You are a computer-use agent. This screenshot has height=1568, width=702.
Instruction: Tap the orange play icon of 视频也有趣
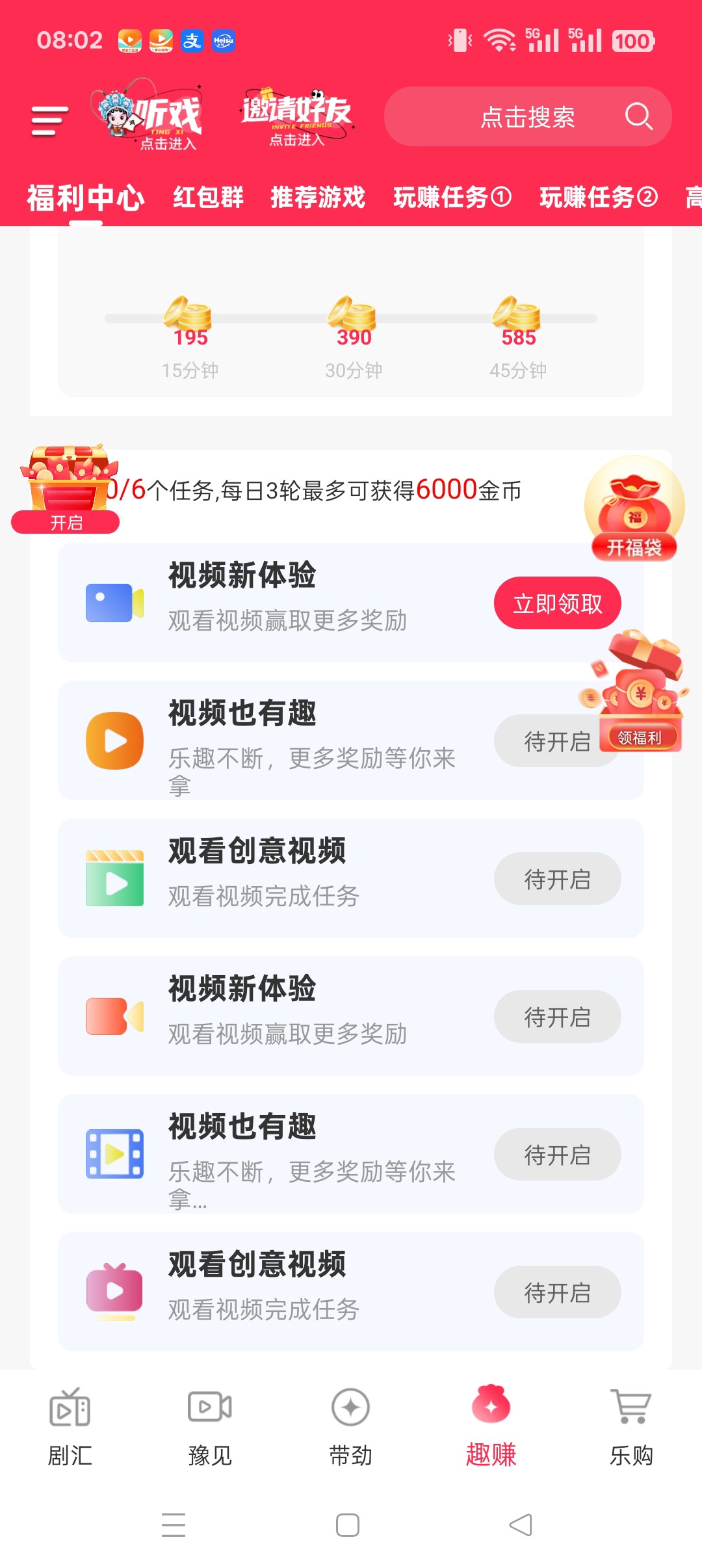tap(114, 741)
